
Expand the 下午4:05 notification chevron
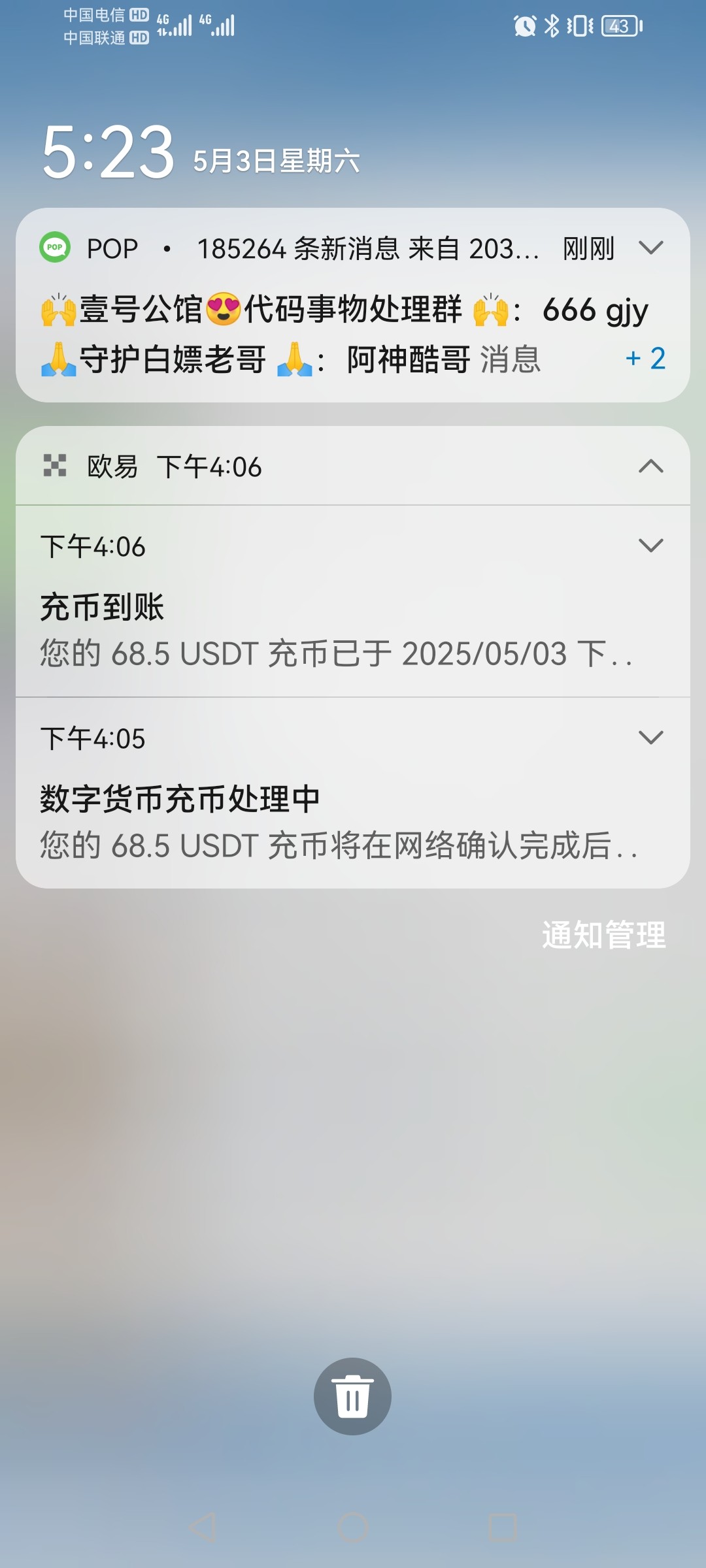[650, 738]
